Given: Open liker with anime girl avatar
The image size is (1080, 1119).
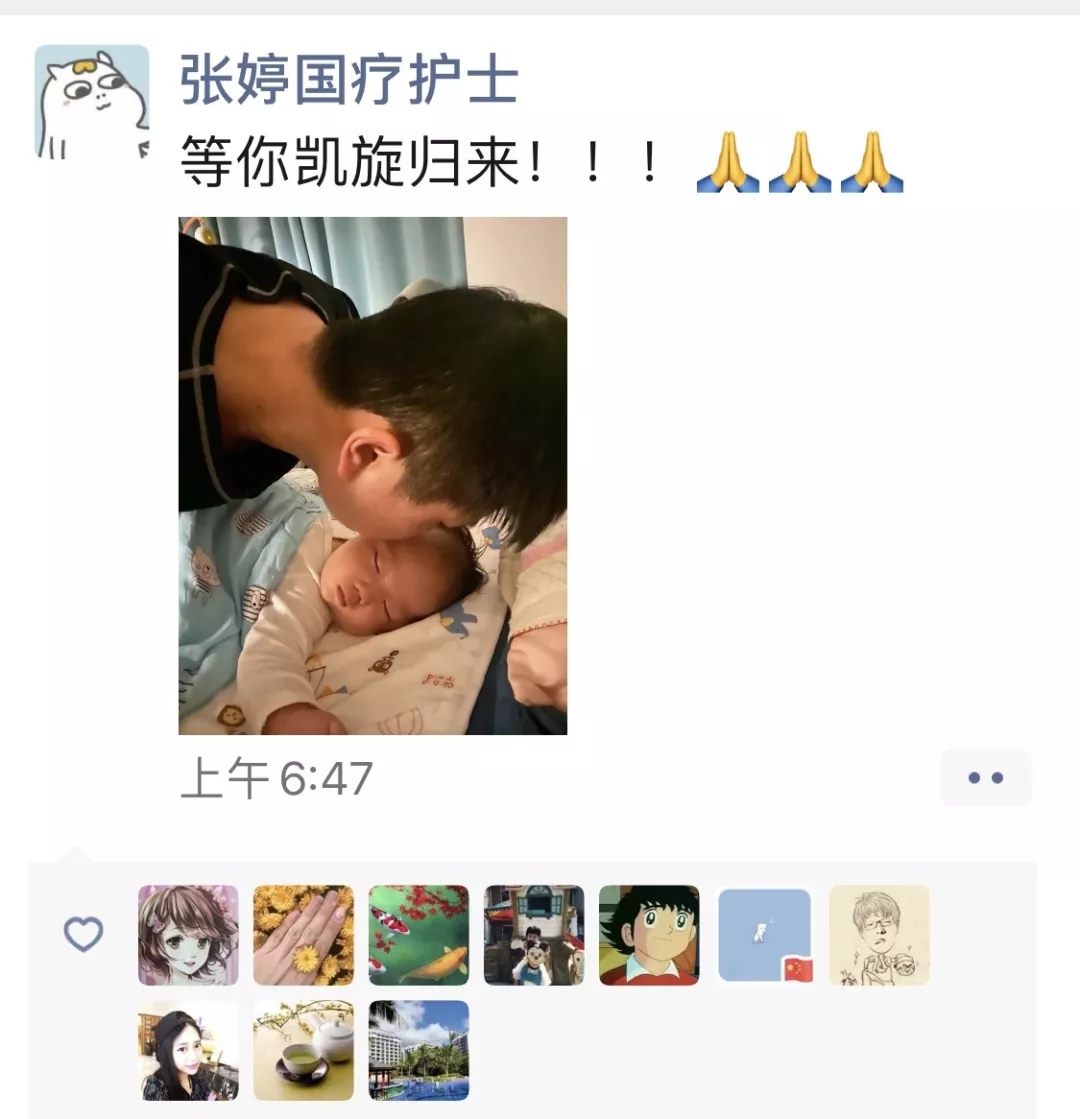Looking at the screenshot, I should pos(188,935).
